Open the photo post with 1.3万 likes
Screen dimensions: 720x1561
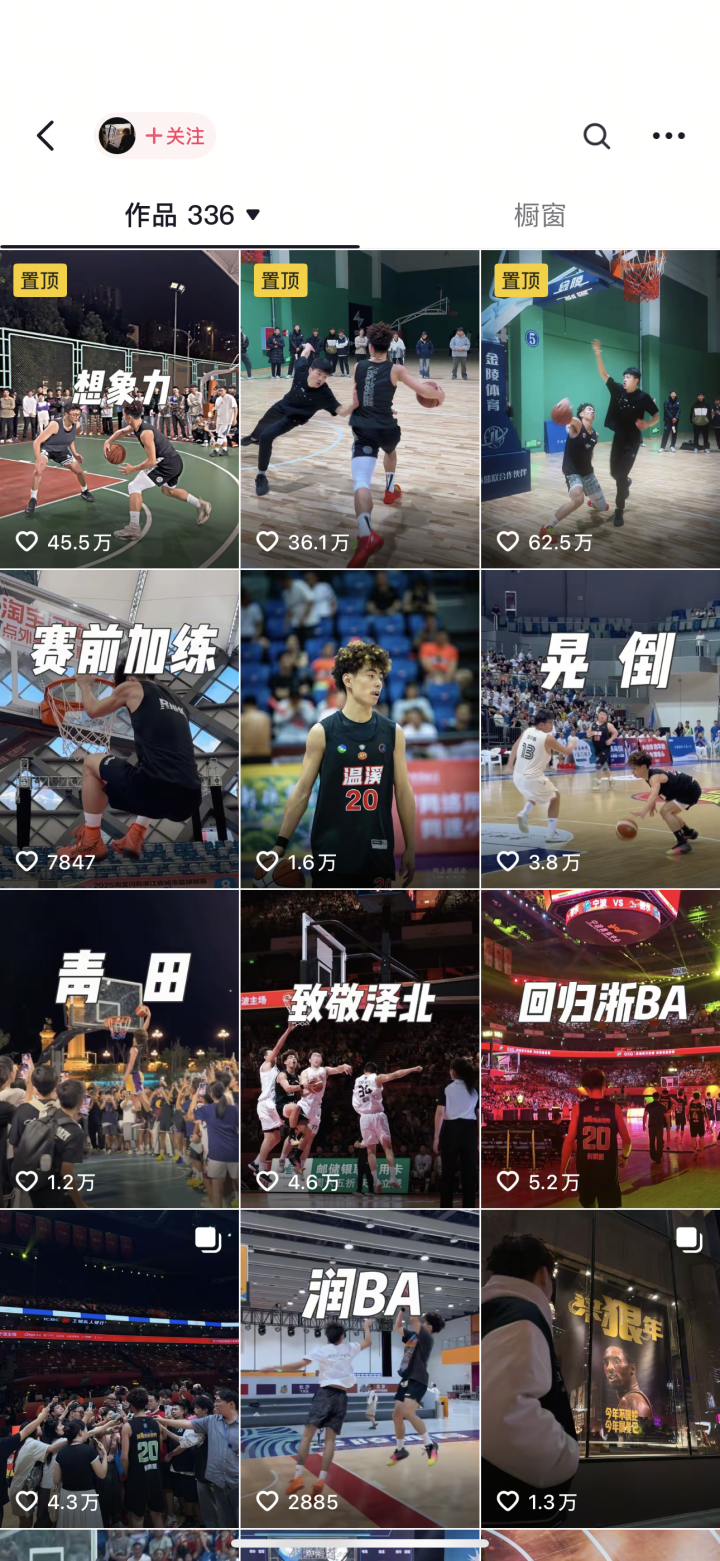(600, 1369)
